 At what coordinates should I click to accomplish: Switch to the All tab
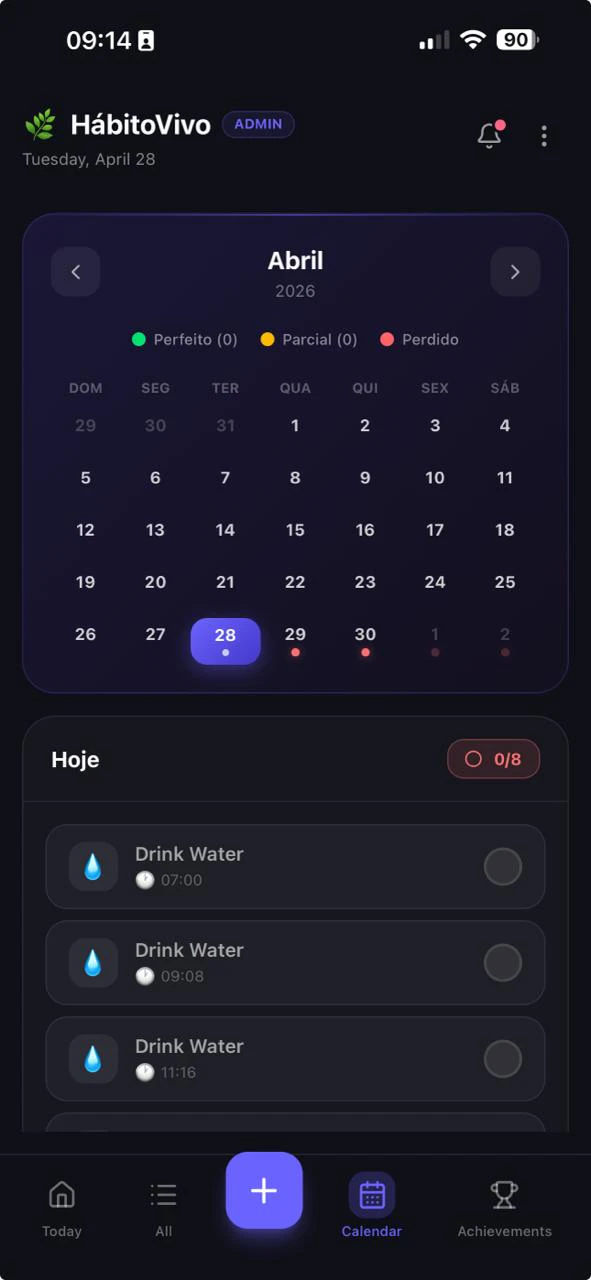[x=163, y=1207]
